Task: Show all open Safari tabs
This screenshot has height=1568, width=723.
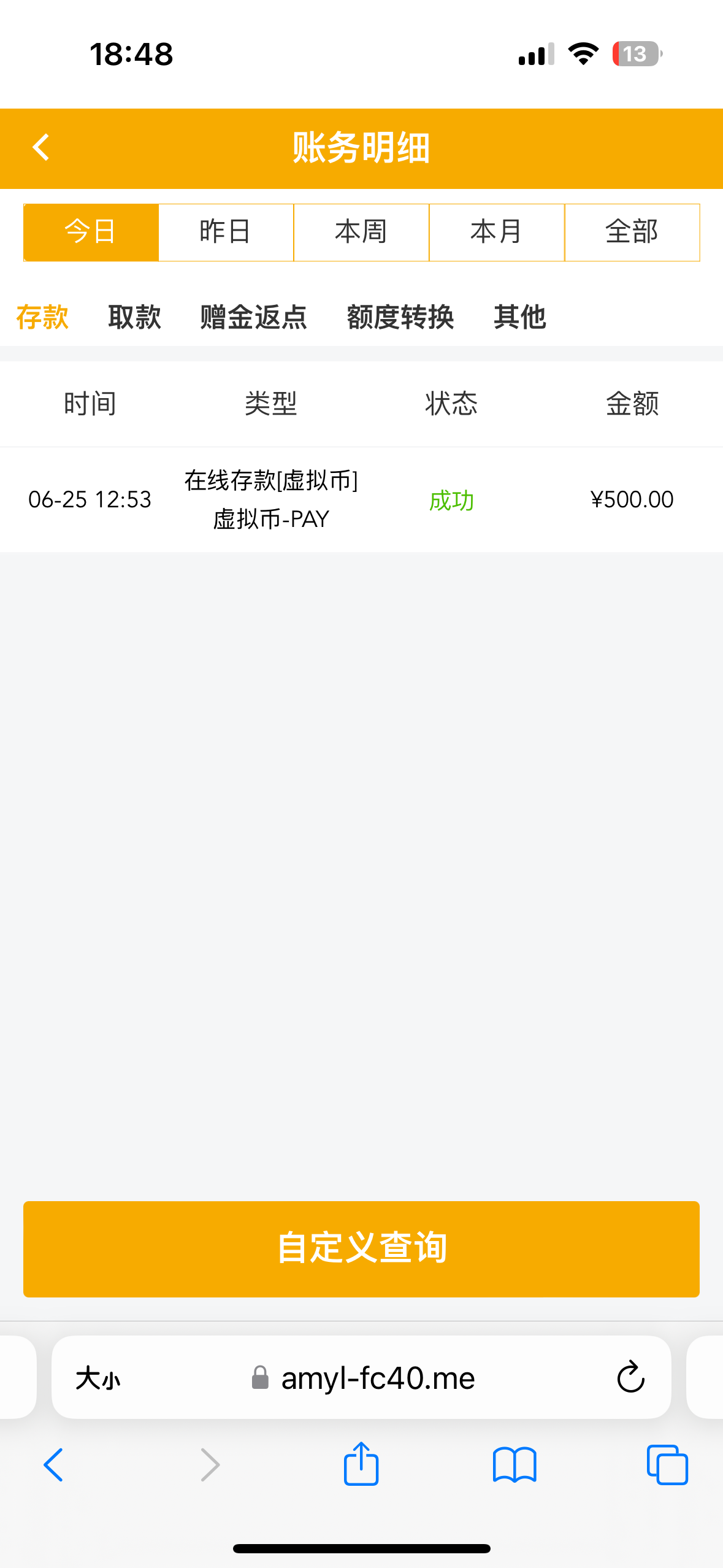Action: [x=667, y=1465]
